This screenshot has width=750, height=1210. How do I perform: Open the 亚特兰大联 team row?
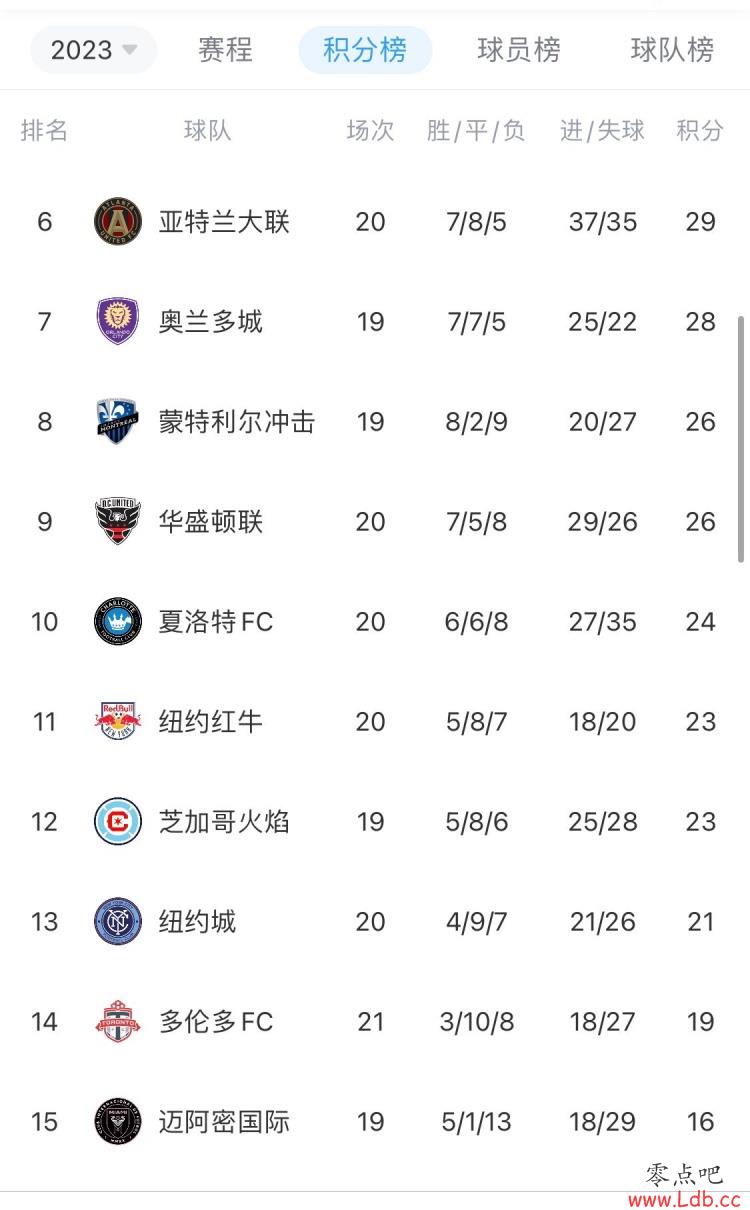coord(375,221)
